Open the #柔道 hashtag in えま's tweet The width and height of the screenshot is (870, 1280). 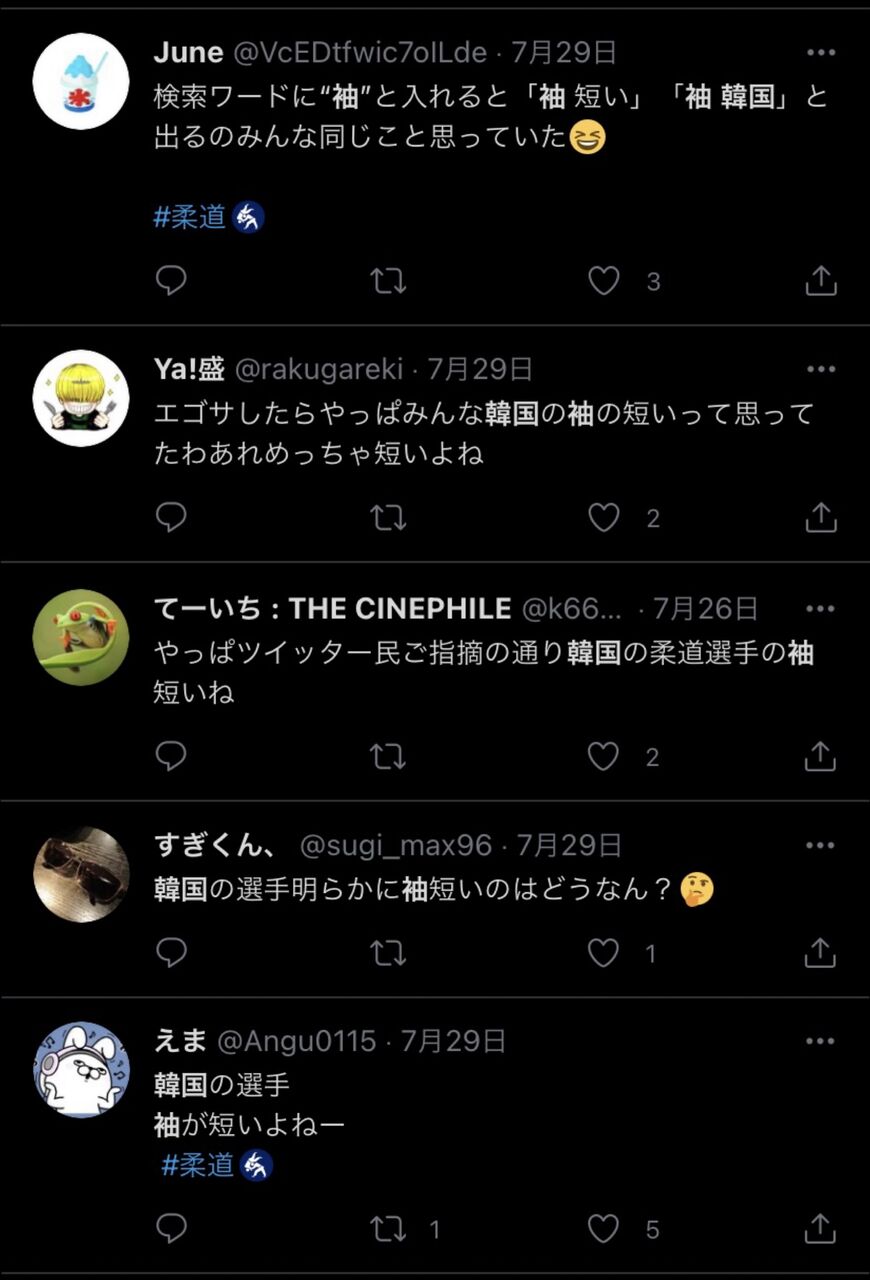click(x=198, y=1165)
